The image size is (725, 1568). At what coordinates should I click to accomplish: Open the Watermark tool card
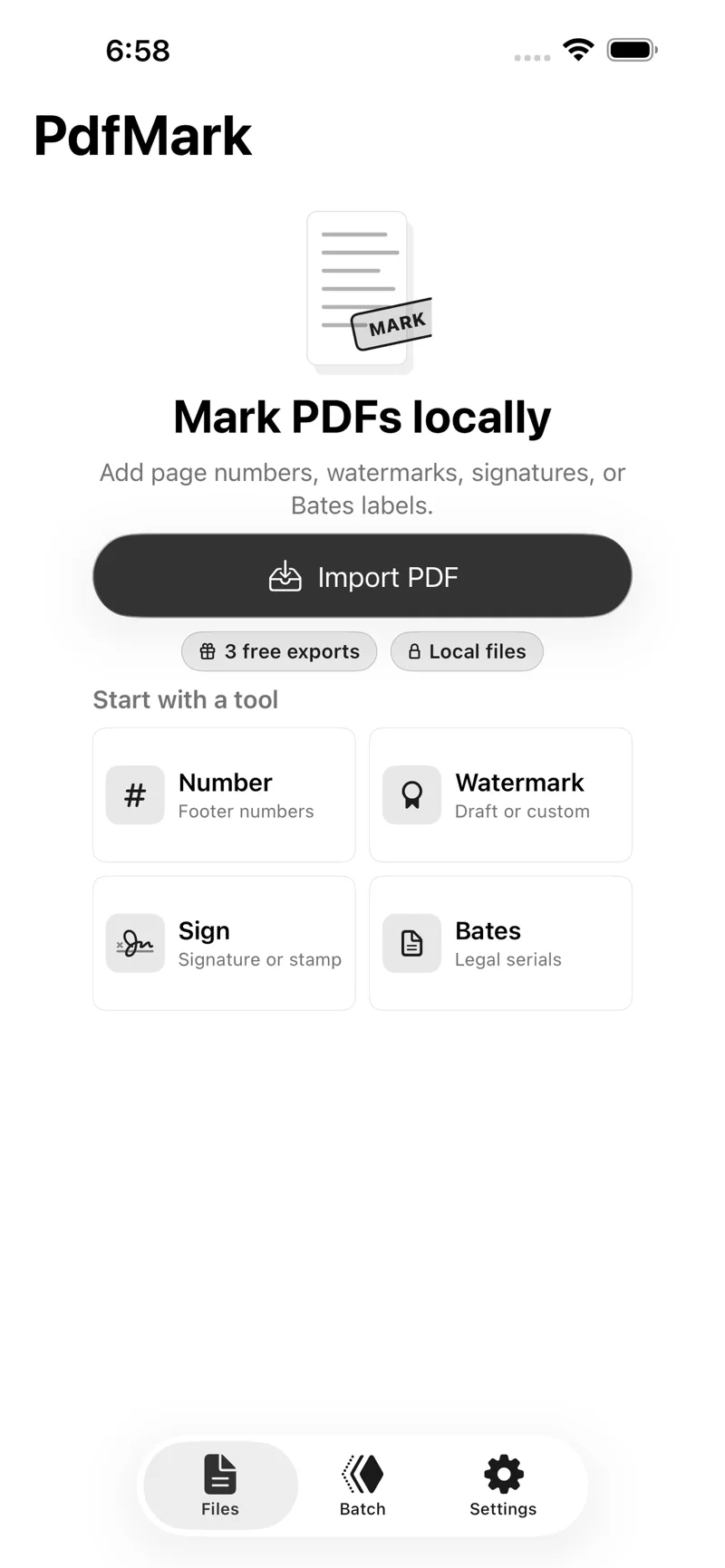[500, 794]
